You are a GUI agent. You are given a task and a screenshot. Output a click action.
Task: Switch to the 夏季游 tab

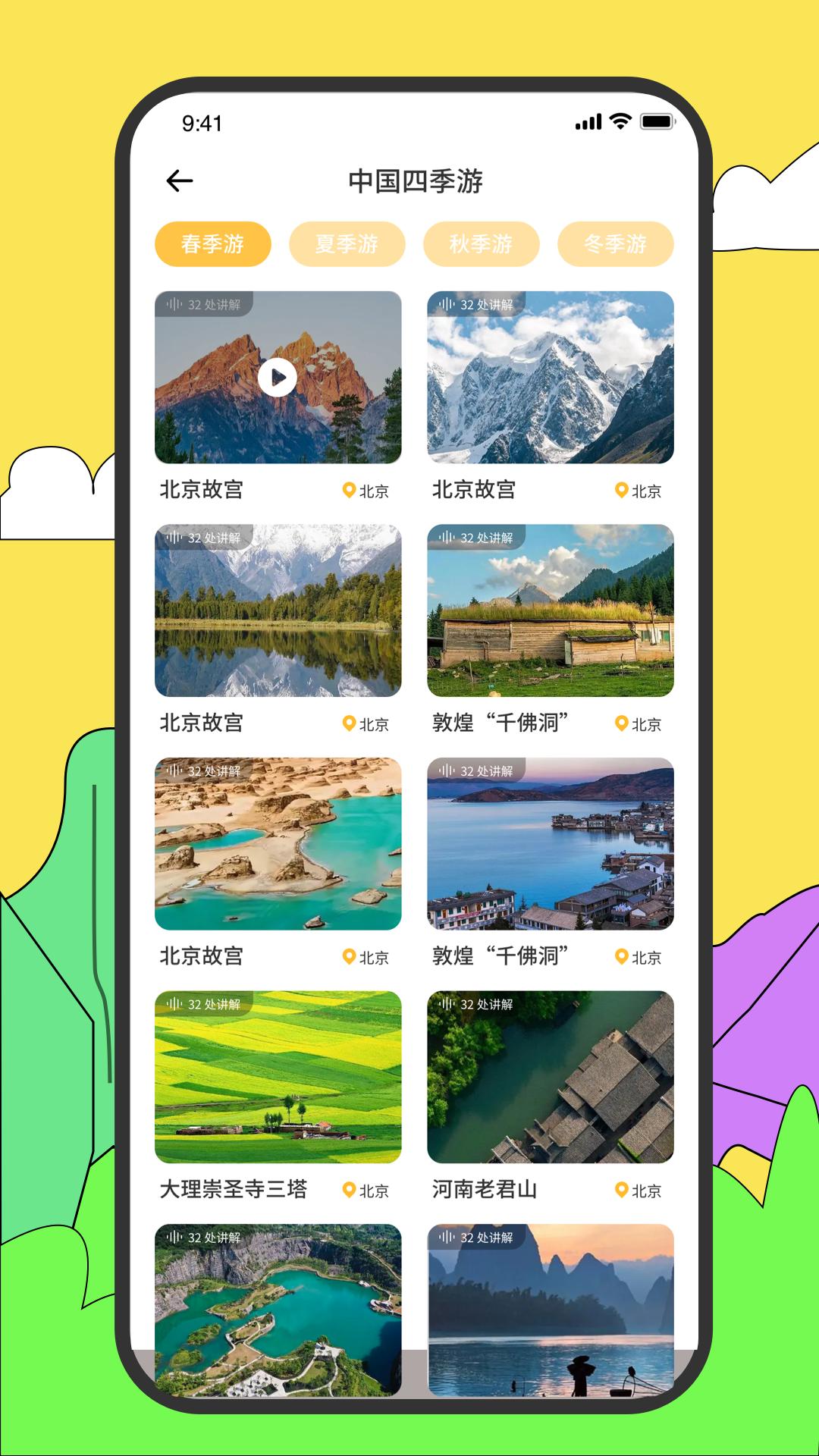pos(348,243)
